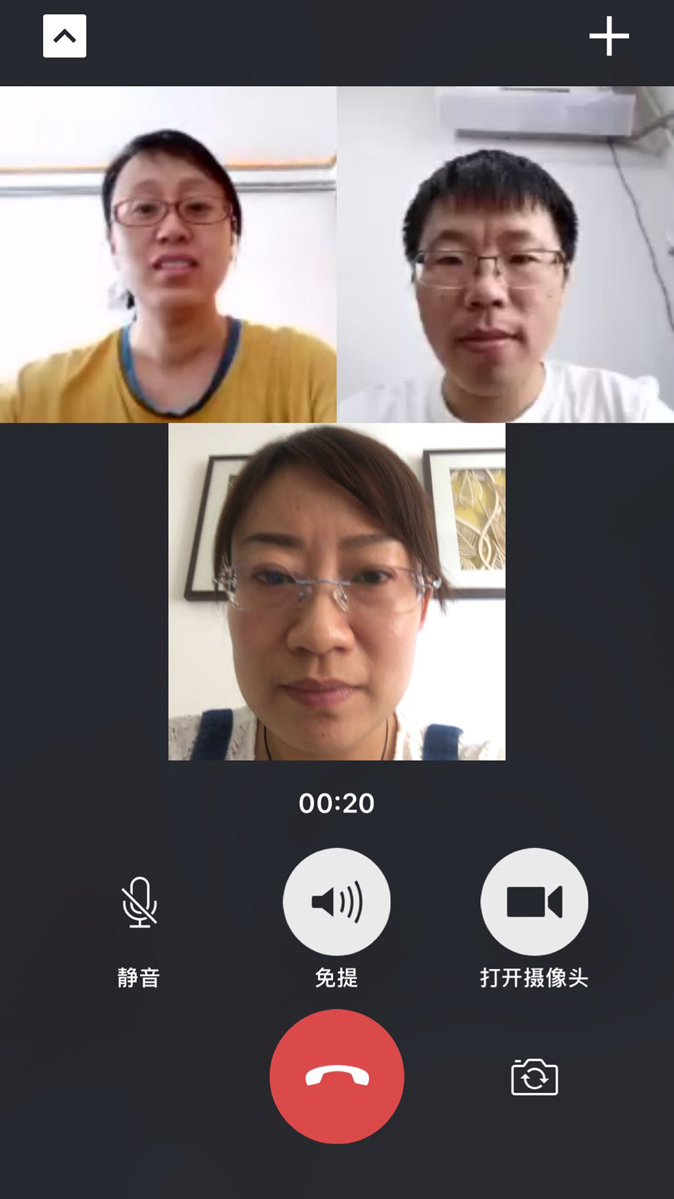Open the video tile with framed pictures behind
Screen dimensions: 674x1199
337,591
